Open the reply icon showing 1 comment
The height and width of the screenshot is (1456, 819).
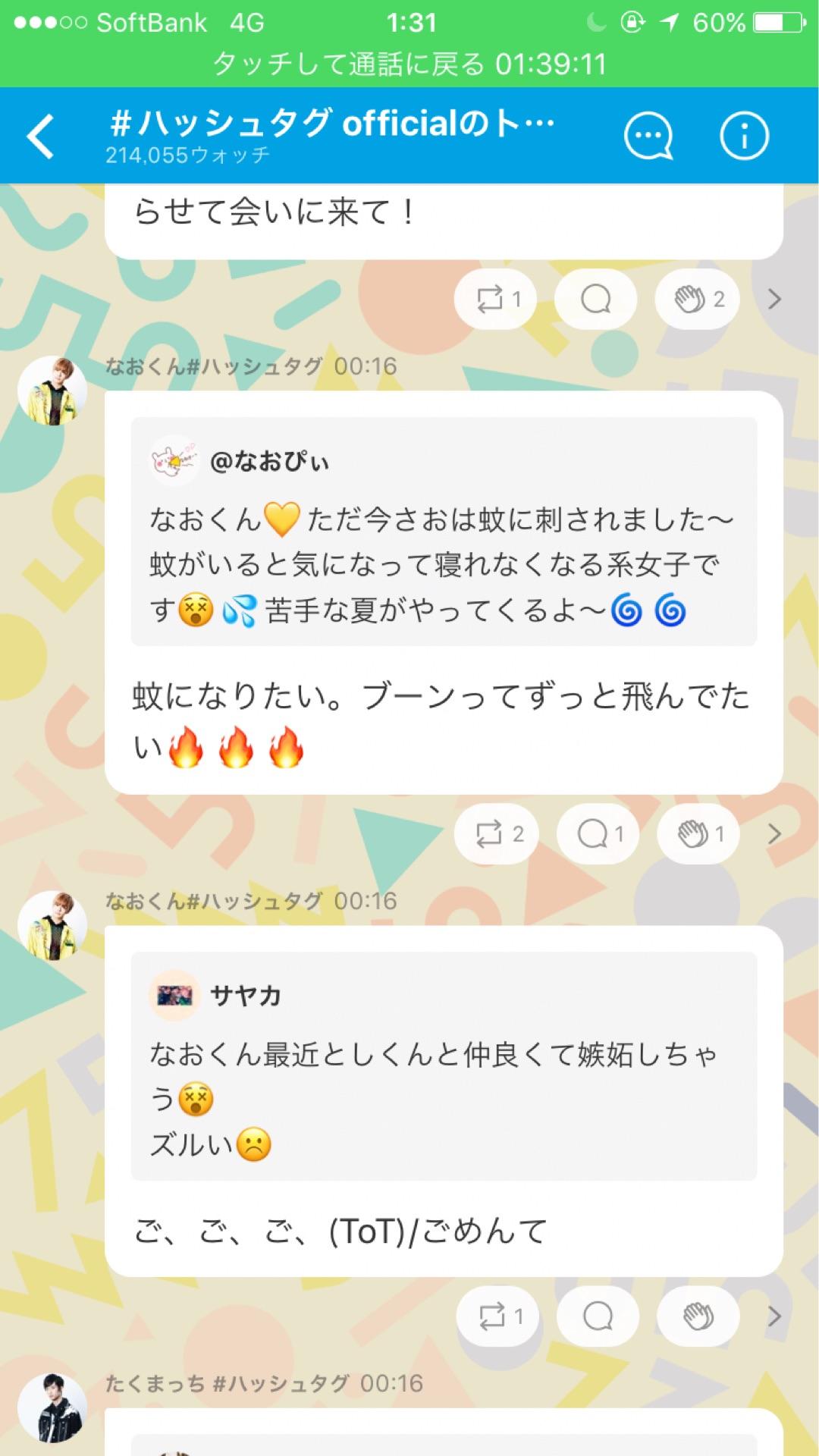pyautogui.click(x=598, y=833)
